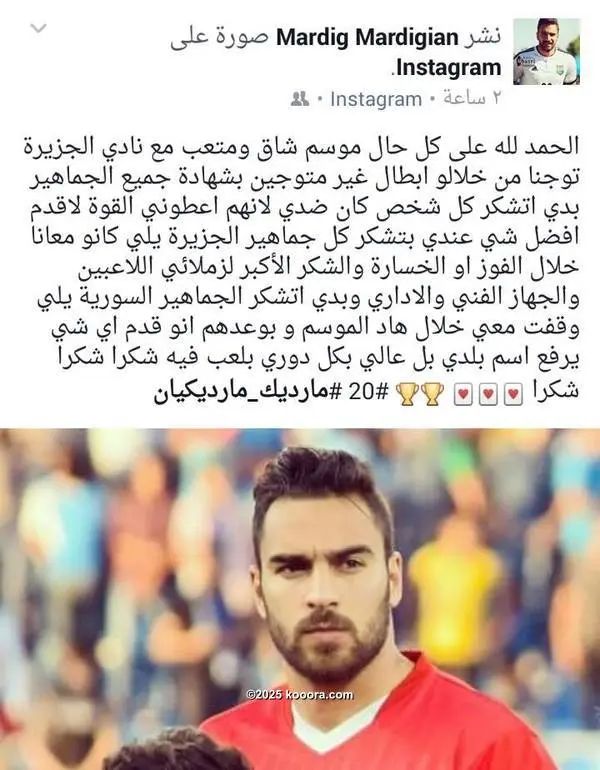Open the post options chevron menu
Image resolution: width=600 pixels, height=770 pixels.
point(38,29)
